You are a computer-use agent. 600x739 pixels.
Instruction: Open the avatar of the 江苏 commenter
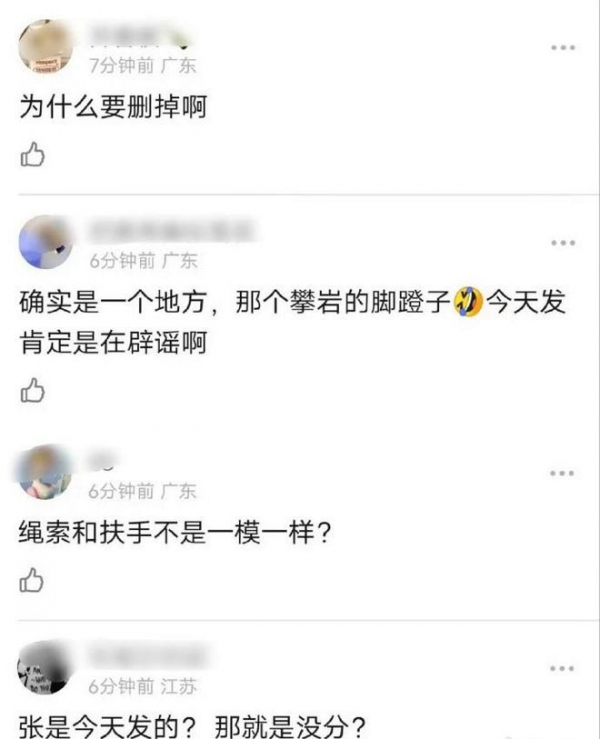(x=45, y=668)
